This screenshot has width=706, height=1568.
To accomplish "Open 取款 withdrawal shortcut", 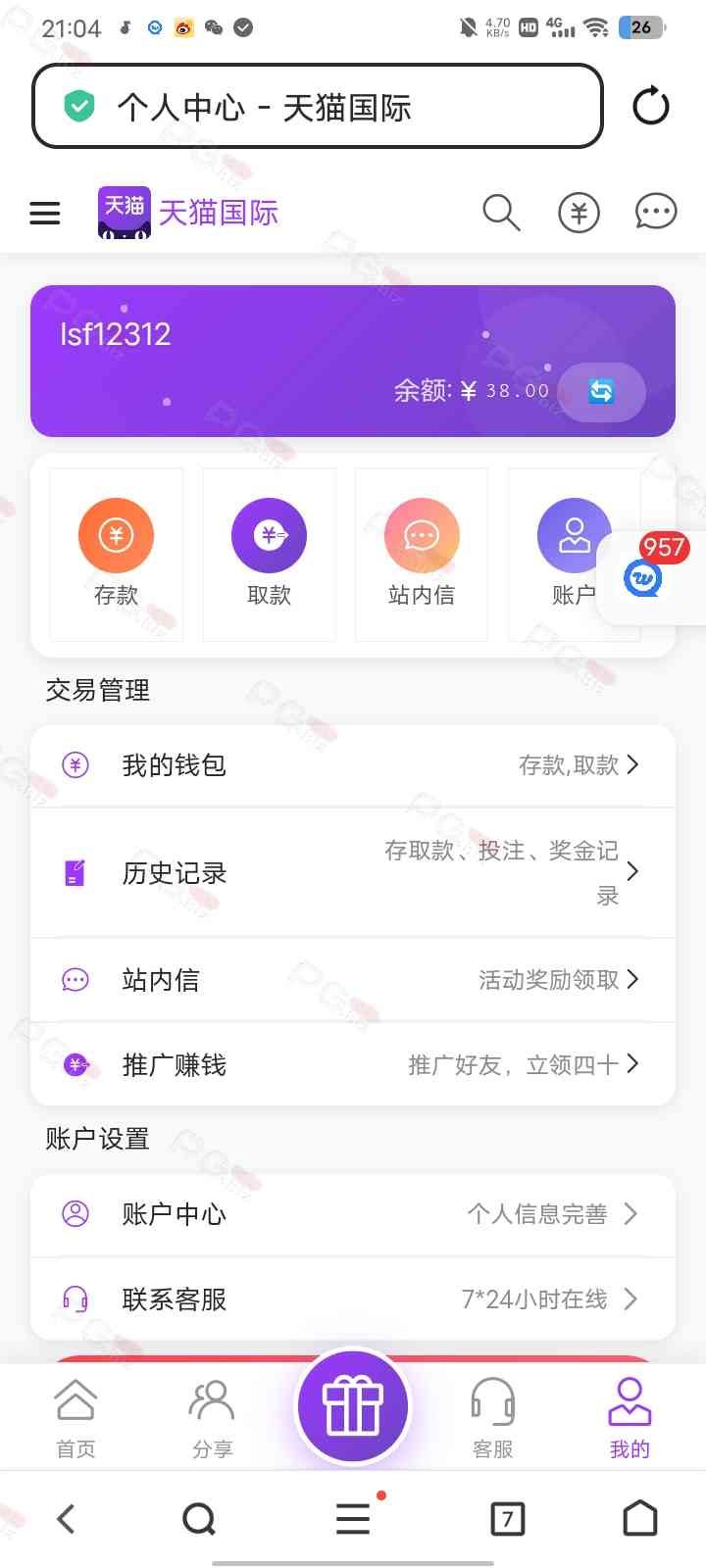I will 269,554.
